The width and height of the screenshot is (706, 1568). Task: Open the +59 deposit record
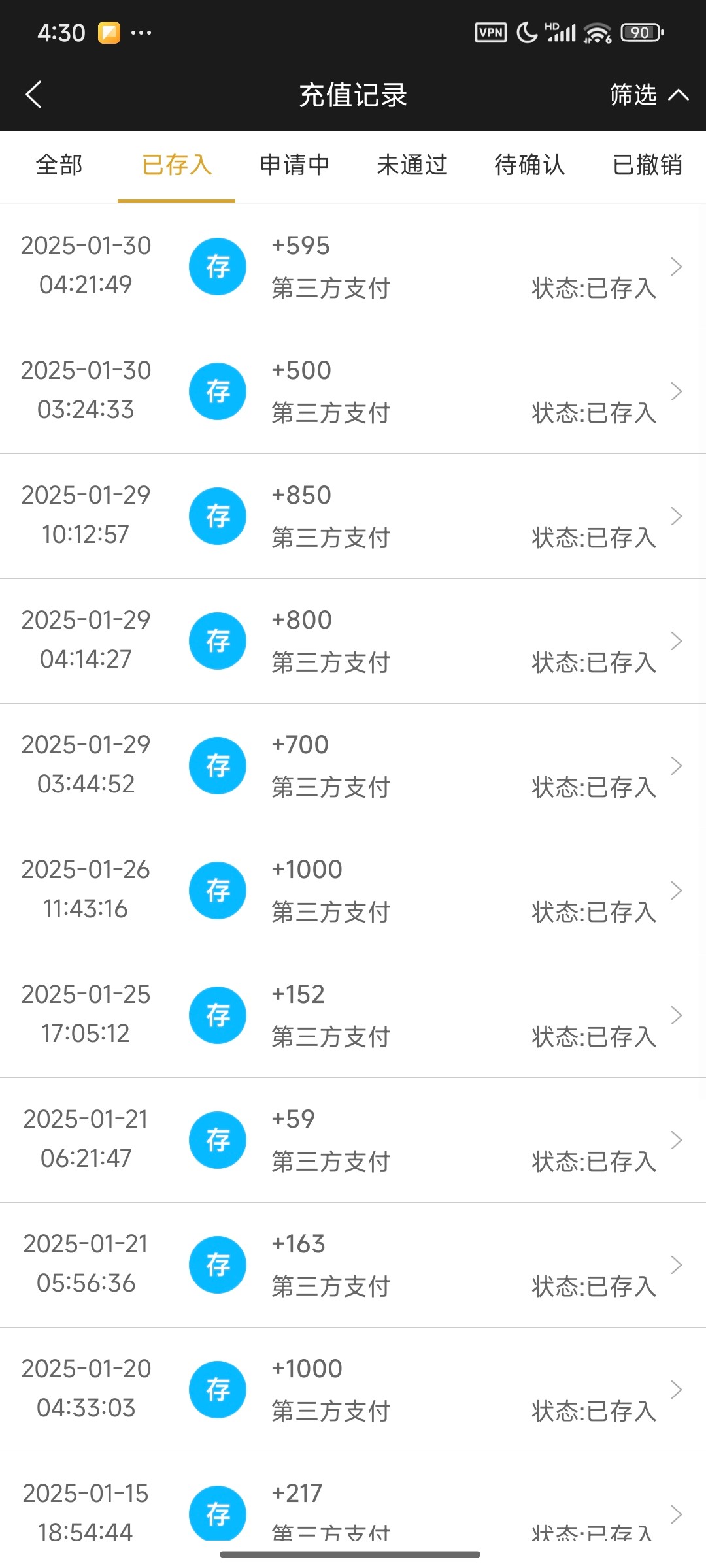pos(353,1140)
